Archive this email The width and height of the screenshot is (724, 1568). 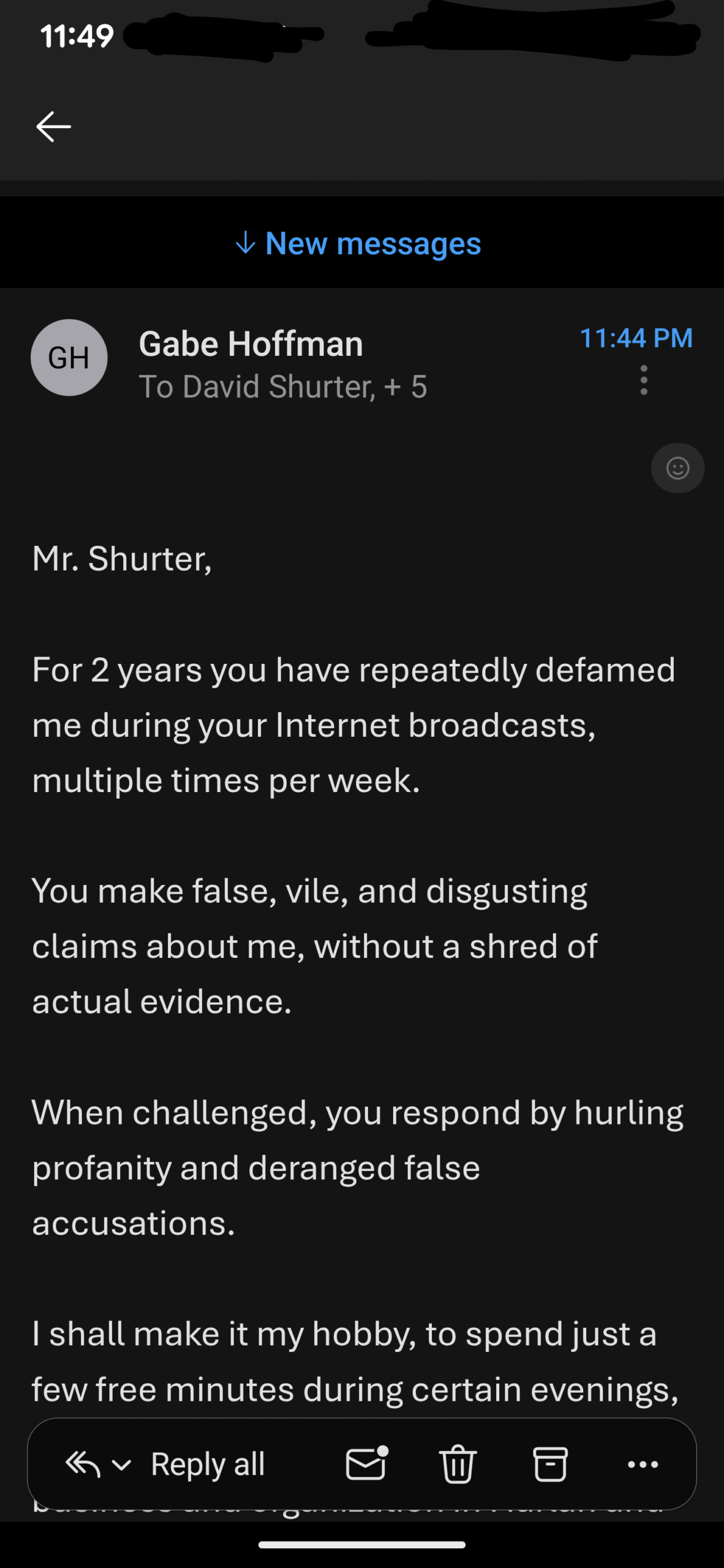pos(550,1464)
